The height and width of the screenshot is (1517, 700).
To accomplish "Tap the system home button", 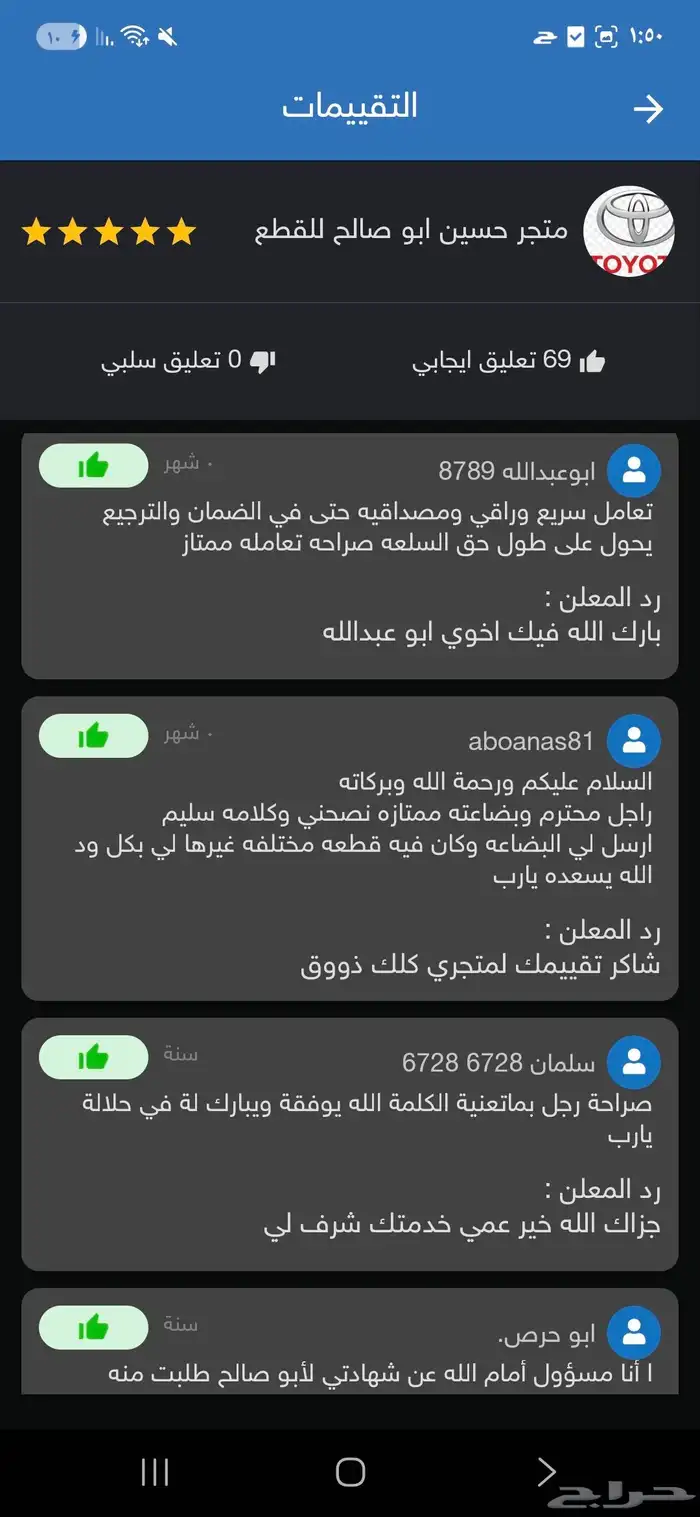I will tap(350, 1472).
